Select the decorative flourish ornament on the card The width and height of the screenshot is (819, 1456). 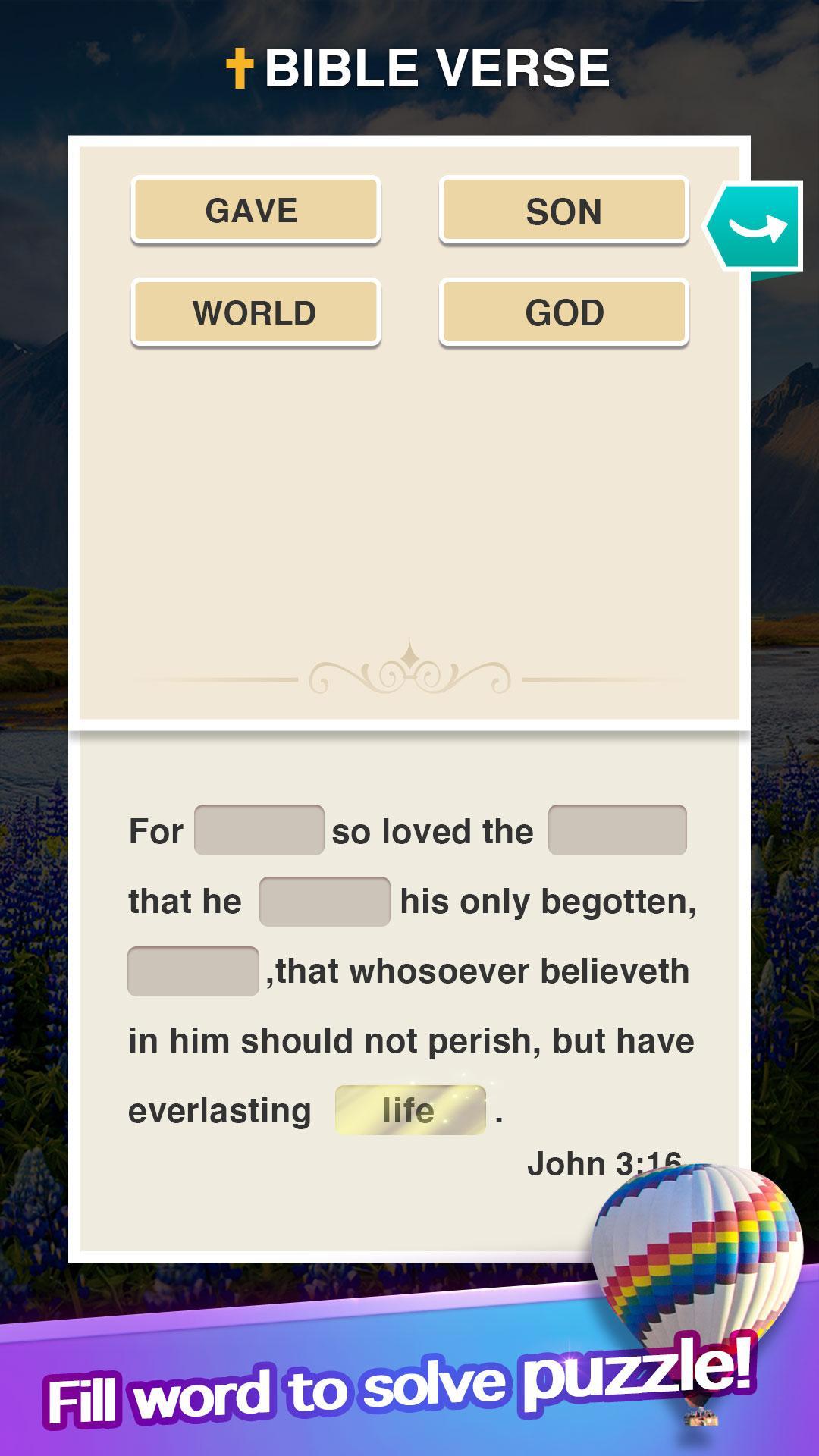[409, 675]
